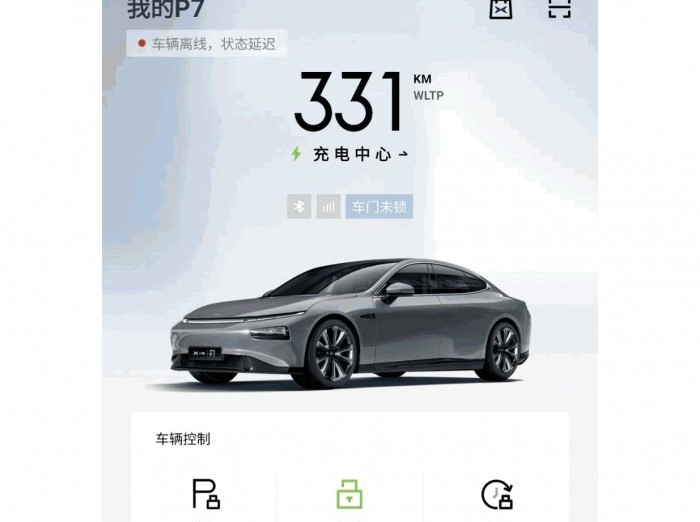Open the messages icon beside the scan icon
Image resolution: width=700 pixels, height=522 pixels.
pyautogui.click(x=500, y=8)
